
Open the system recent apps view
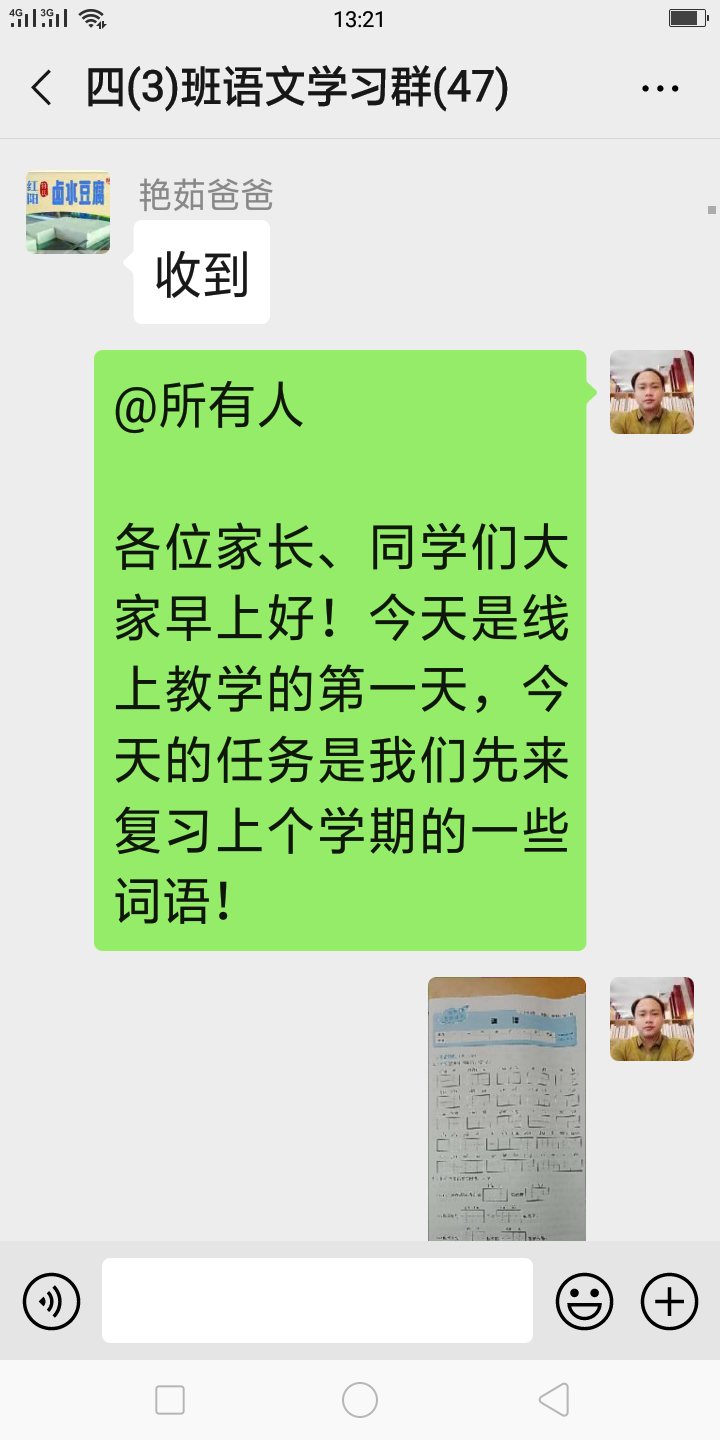170,1400
